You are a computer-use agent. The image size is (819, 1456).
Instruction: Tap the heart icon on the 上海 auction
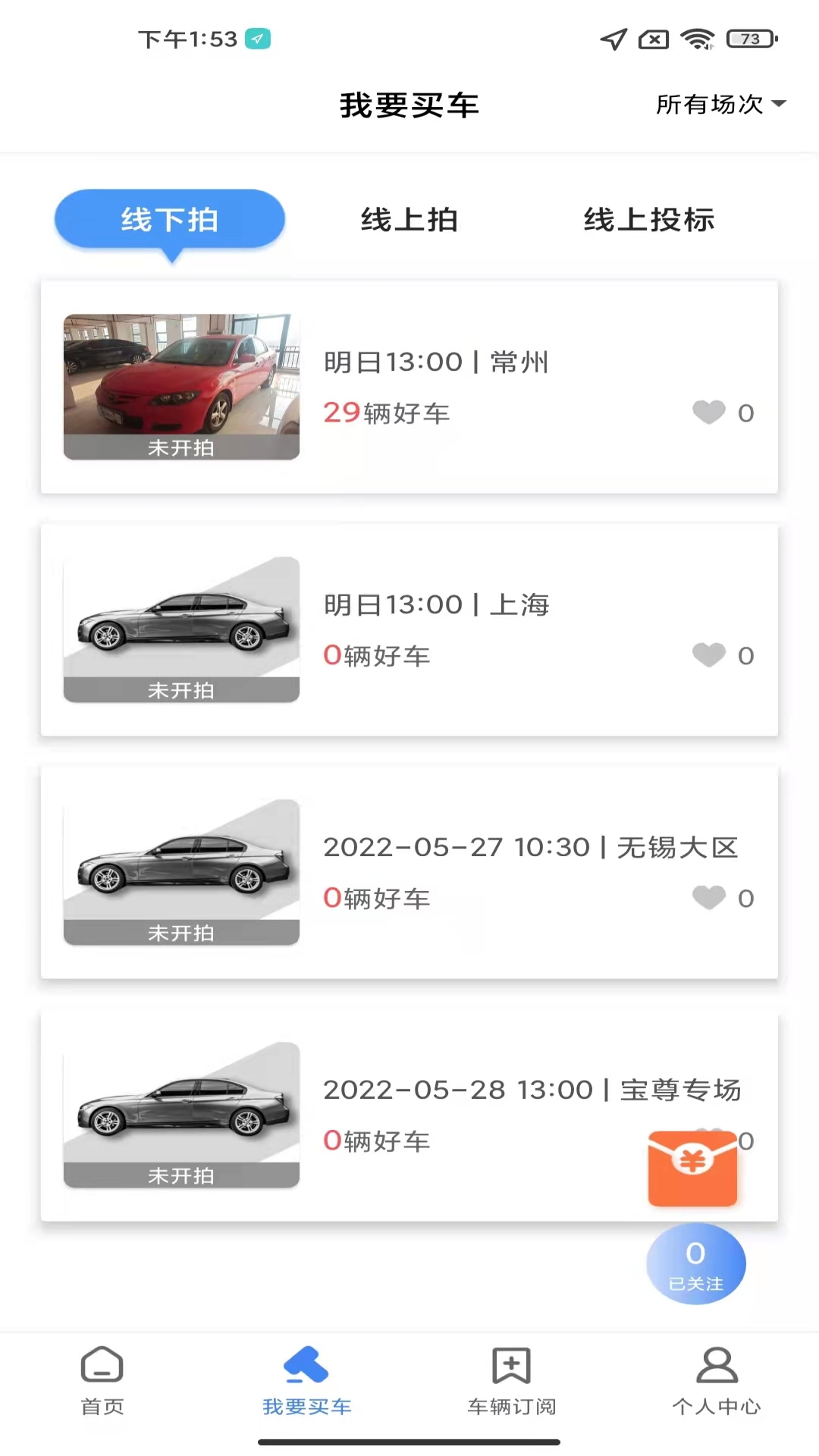tap(708, 655)
